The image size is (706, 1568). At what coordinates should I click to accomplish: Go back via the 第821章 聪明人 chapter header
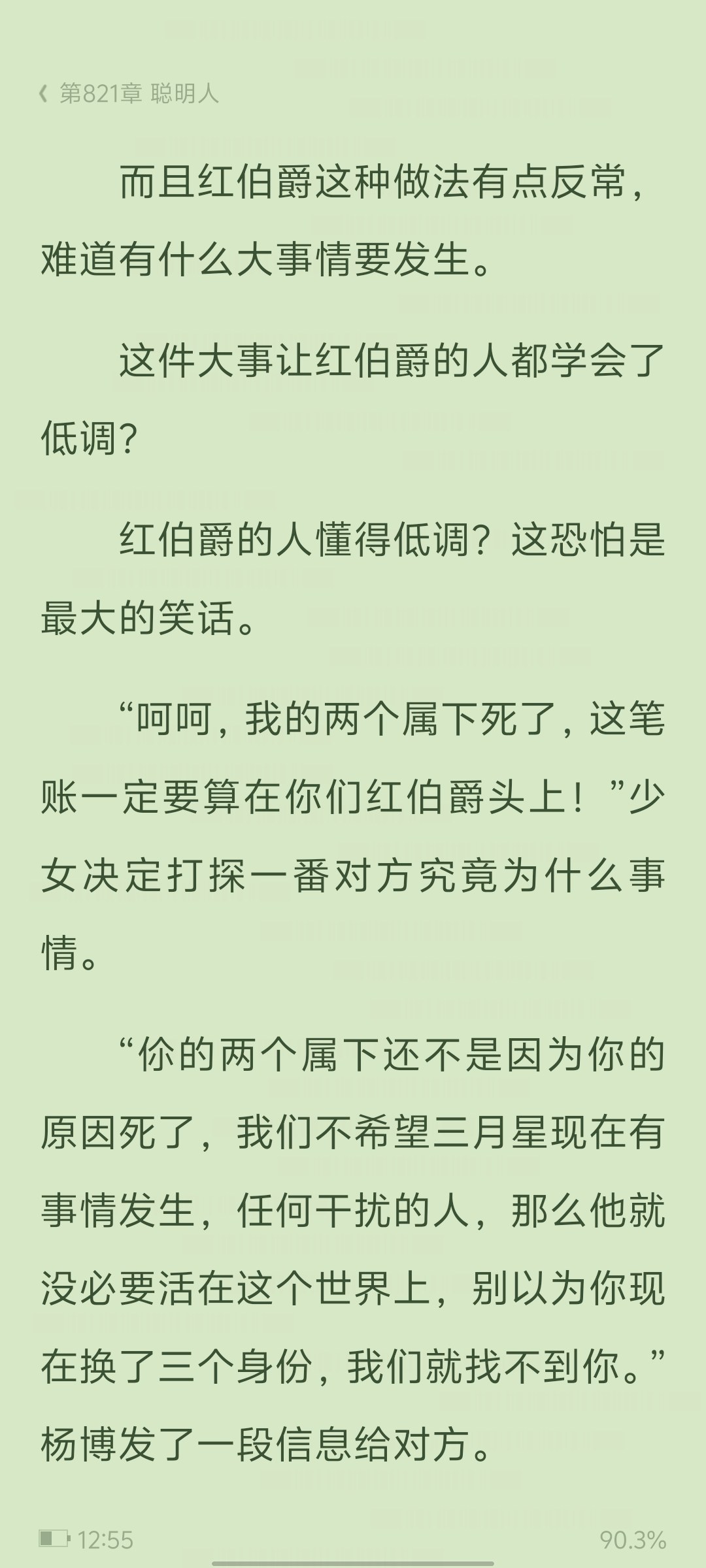(x=129, y=94)
